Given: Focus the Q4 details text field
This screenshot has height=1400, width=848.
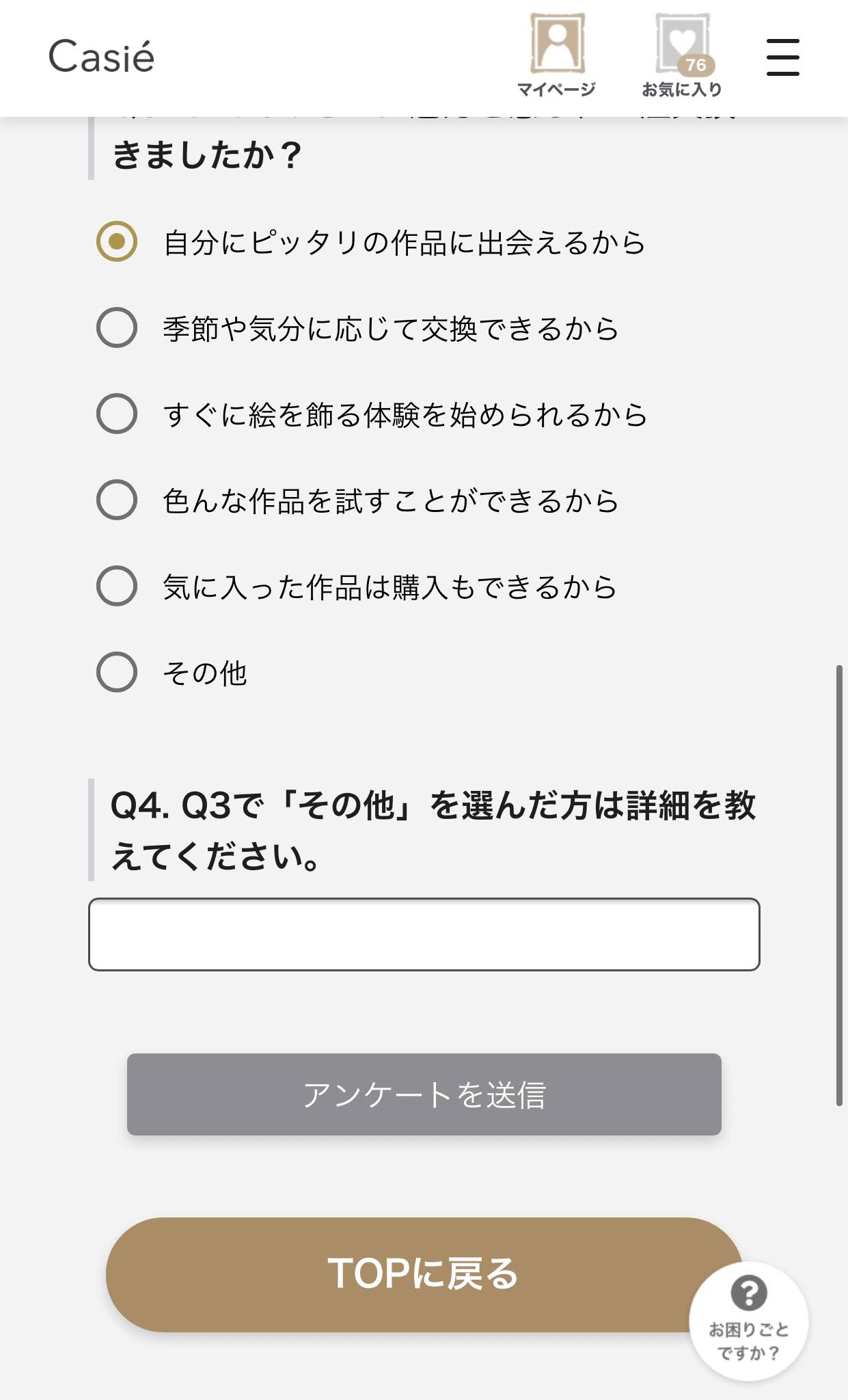Looking at the screenshot, I should 424,934.
